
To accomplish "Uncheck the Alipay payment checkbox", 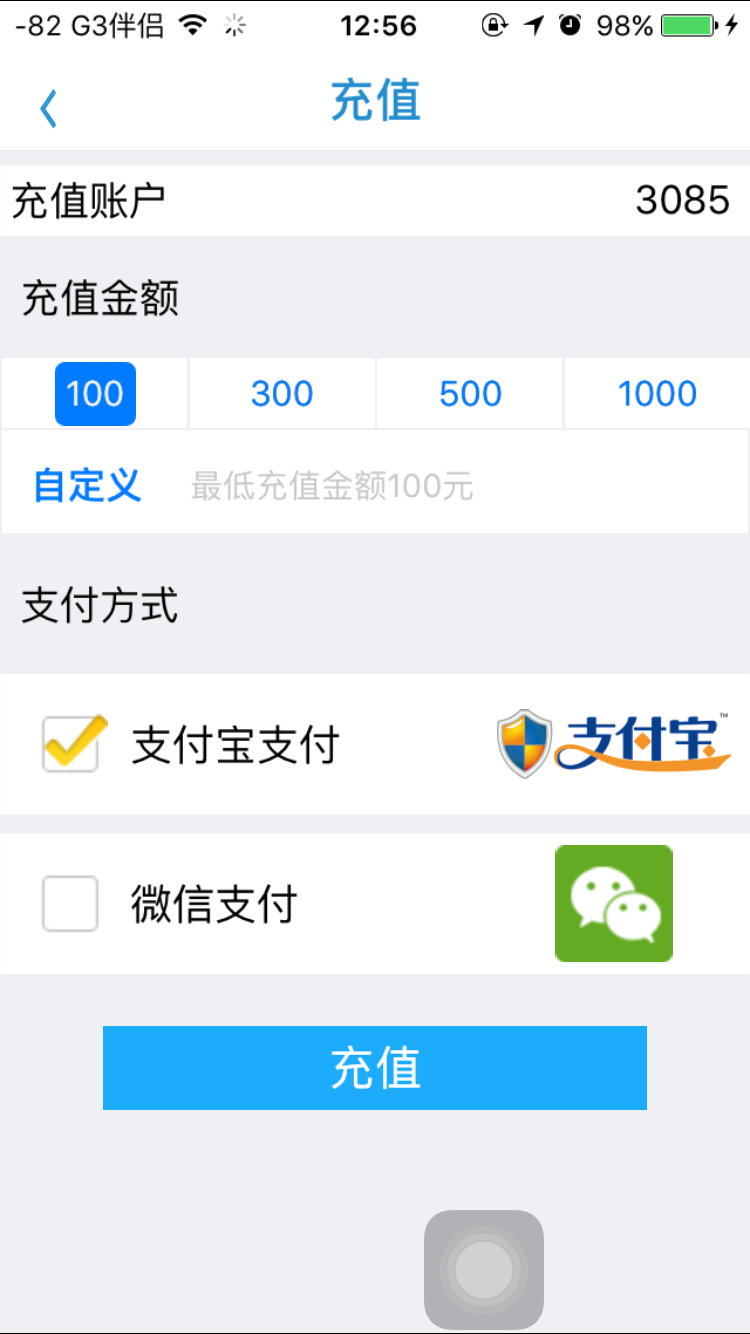I will (71, 744).
